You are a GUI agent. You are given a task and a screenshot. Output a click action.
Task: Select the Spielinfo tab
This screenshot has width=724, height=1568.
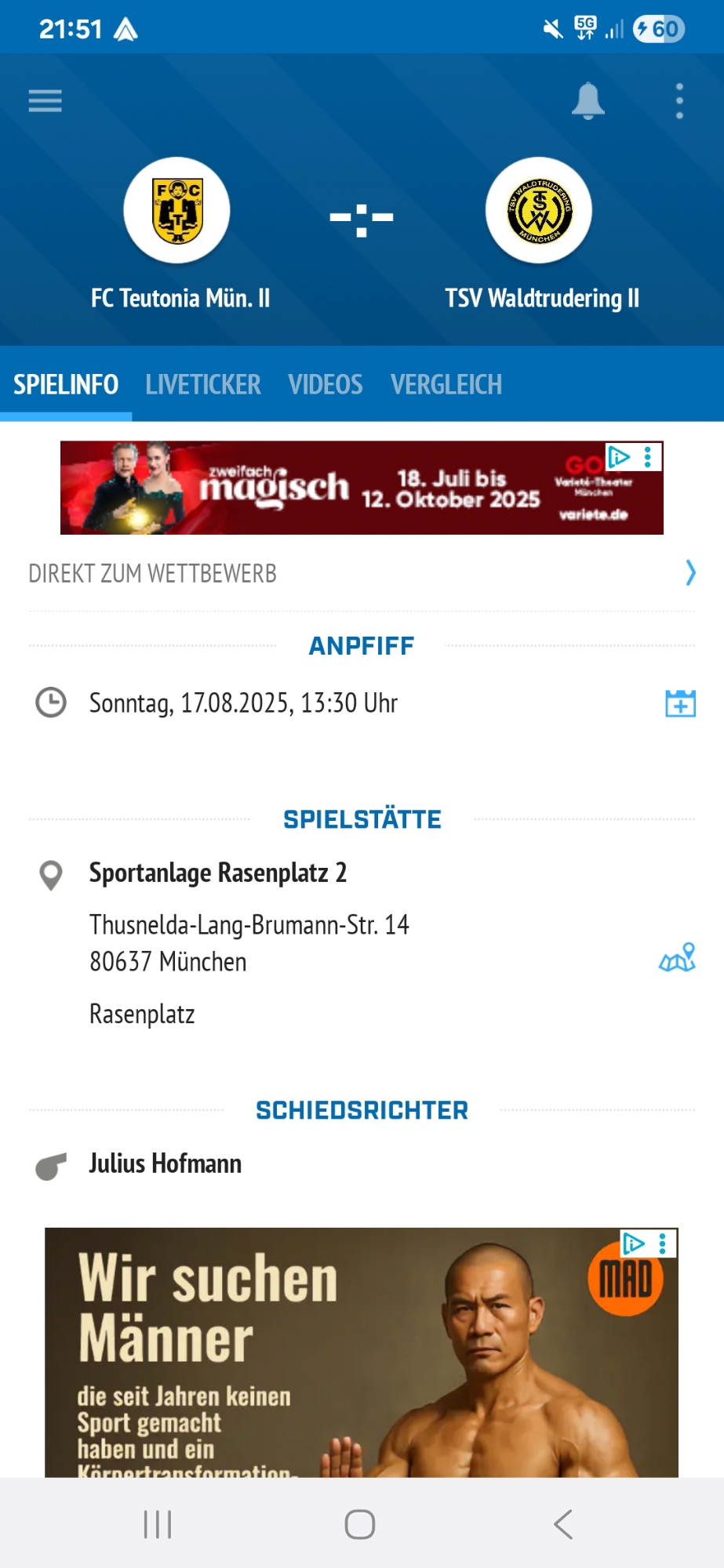point(66,385)
